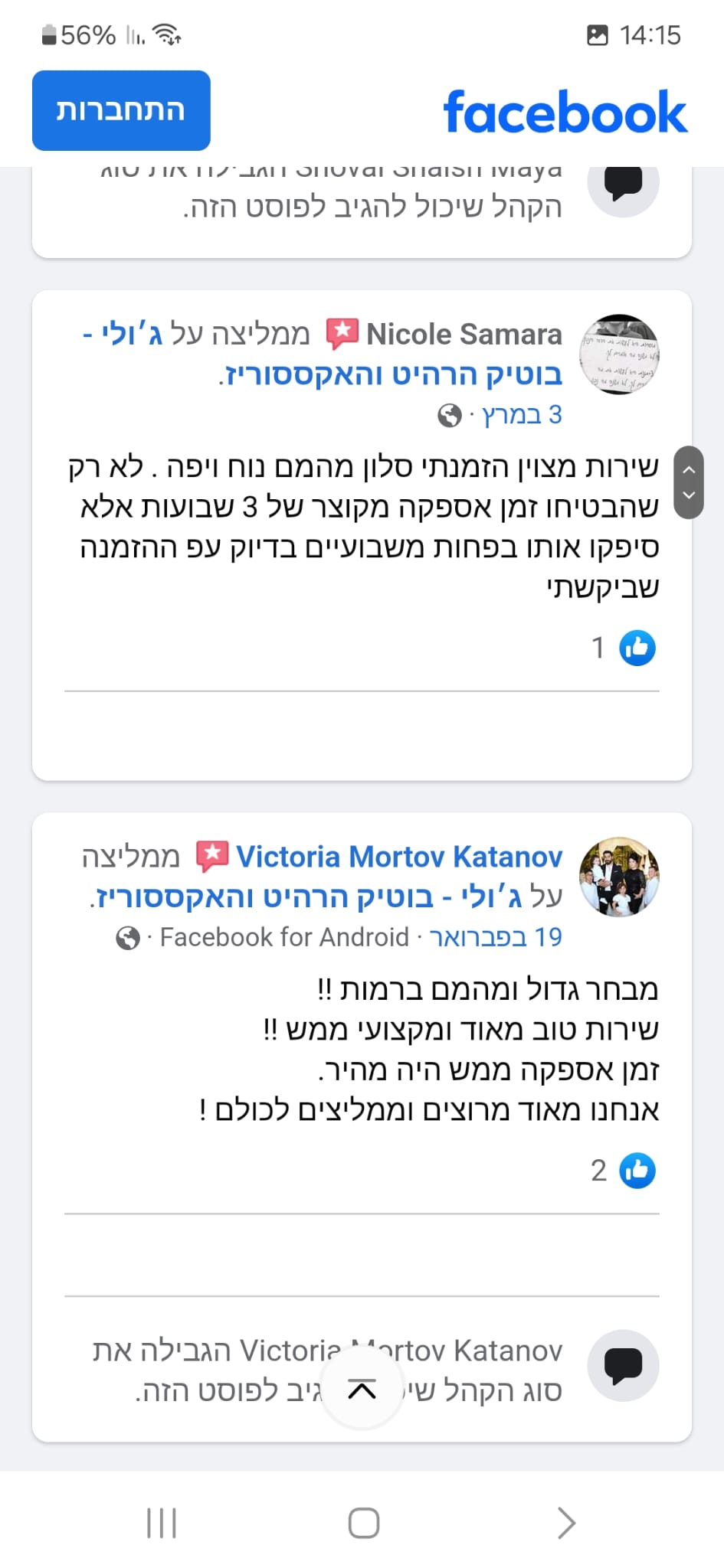View likes on Nicole Samara's review
724x1568 pixels.
coord(624,648)
